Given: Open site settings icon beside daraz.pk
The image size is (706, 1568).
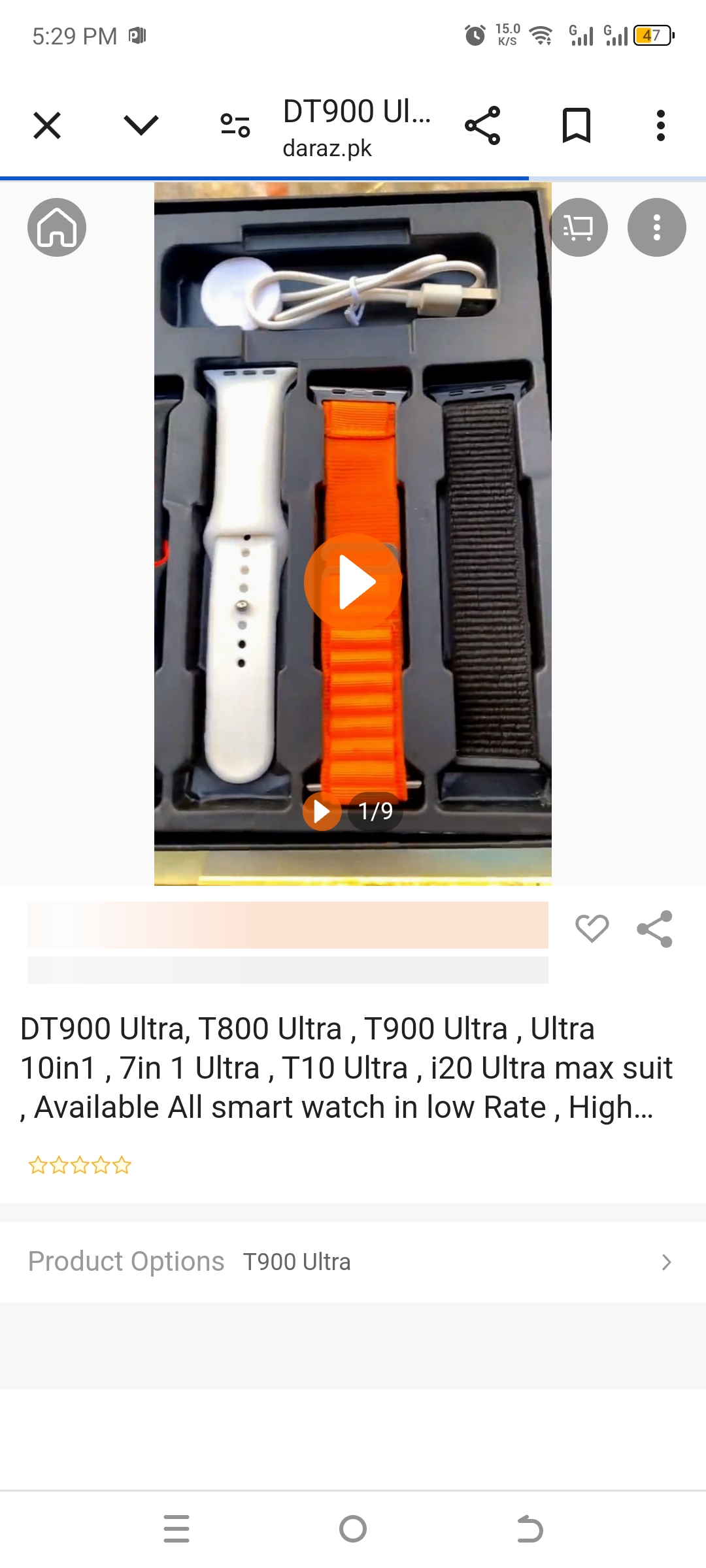Looking at the screenshot, I should pyautogui.click(x=235, y=125).
